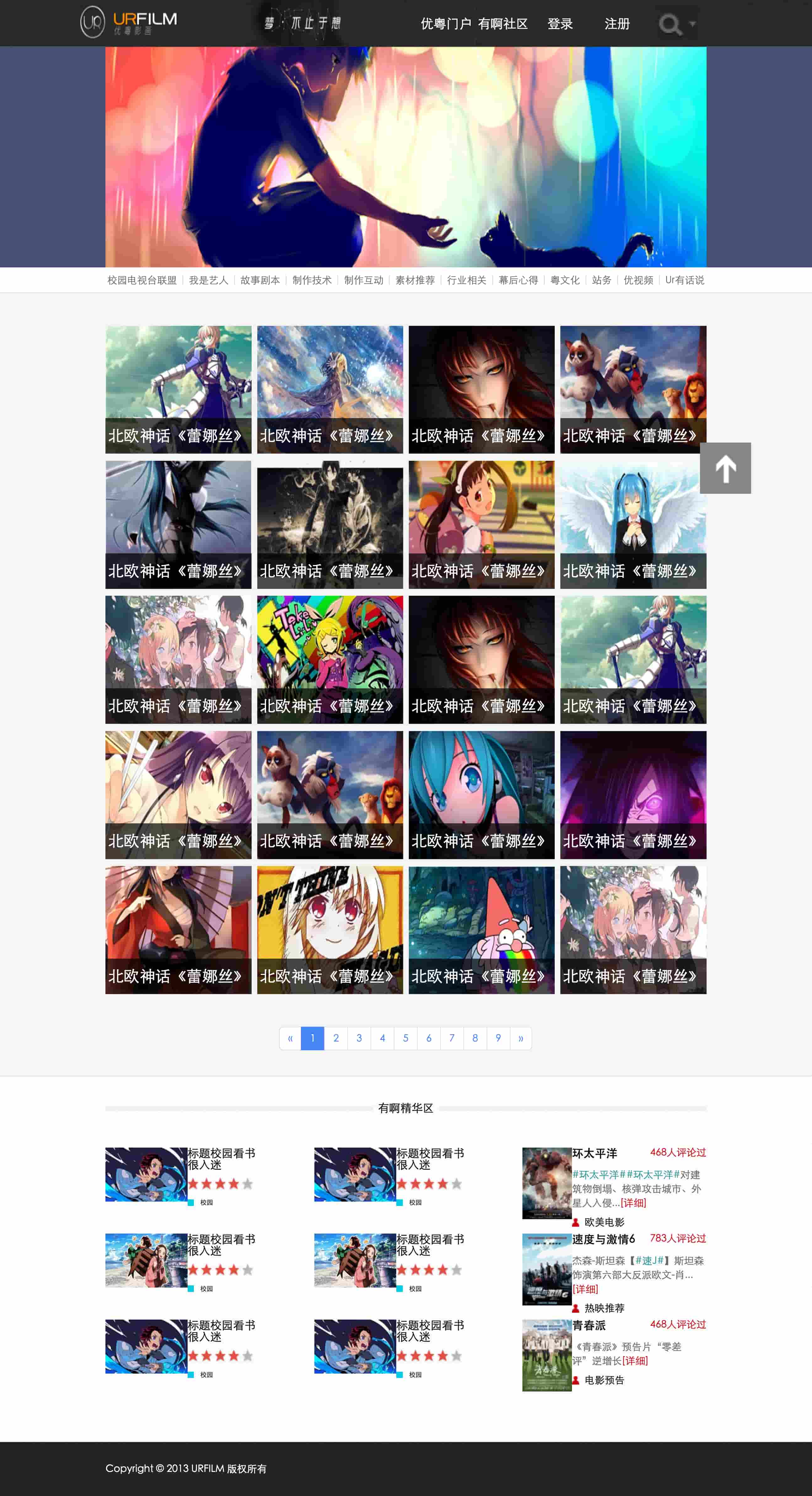
Task: Open 优粤门户 portal link
Action: (446, 24)
